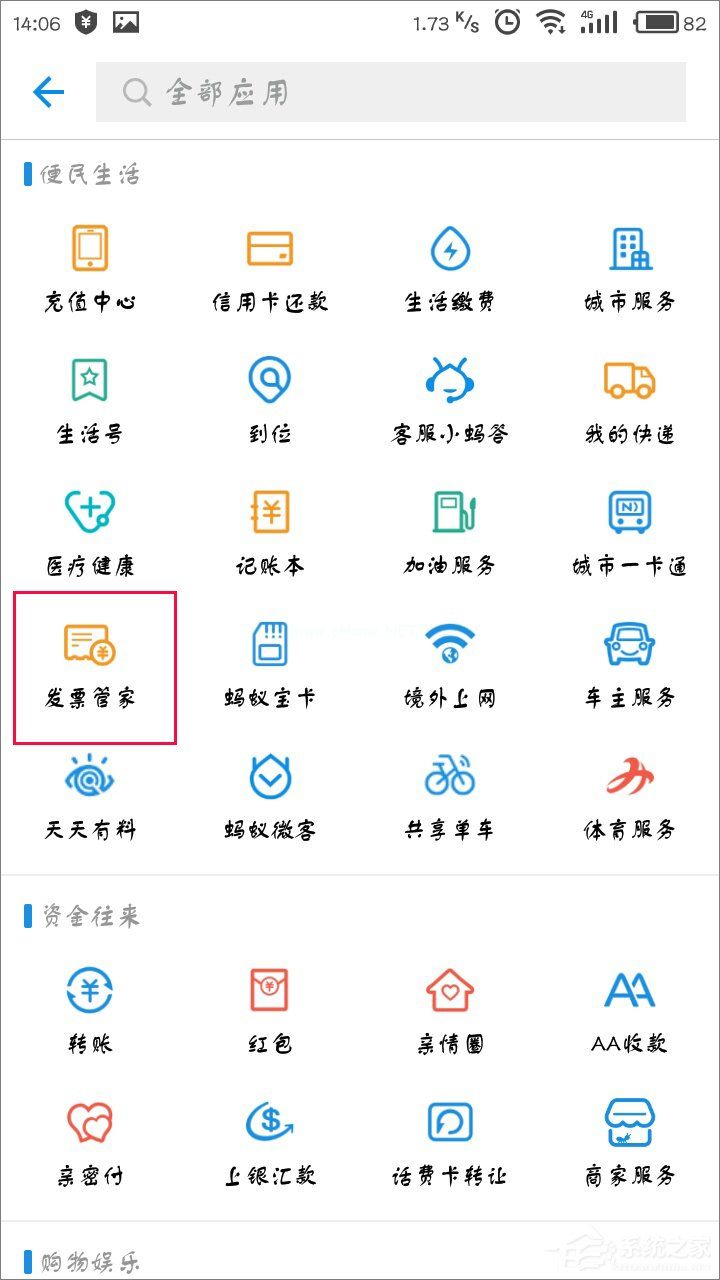Image resolution: width=720 pixels, height=1280 pixels.
Task: Select 体育服务 sports service
Action: (630, 795)
